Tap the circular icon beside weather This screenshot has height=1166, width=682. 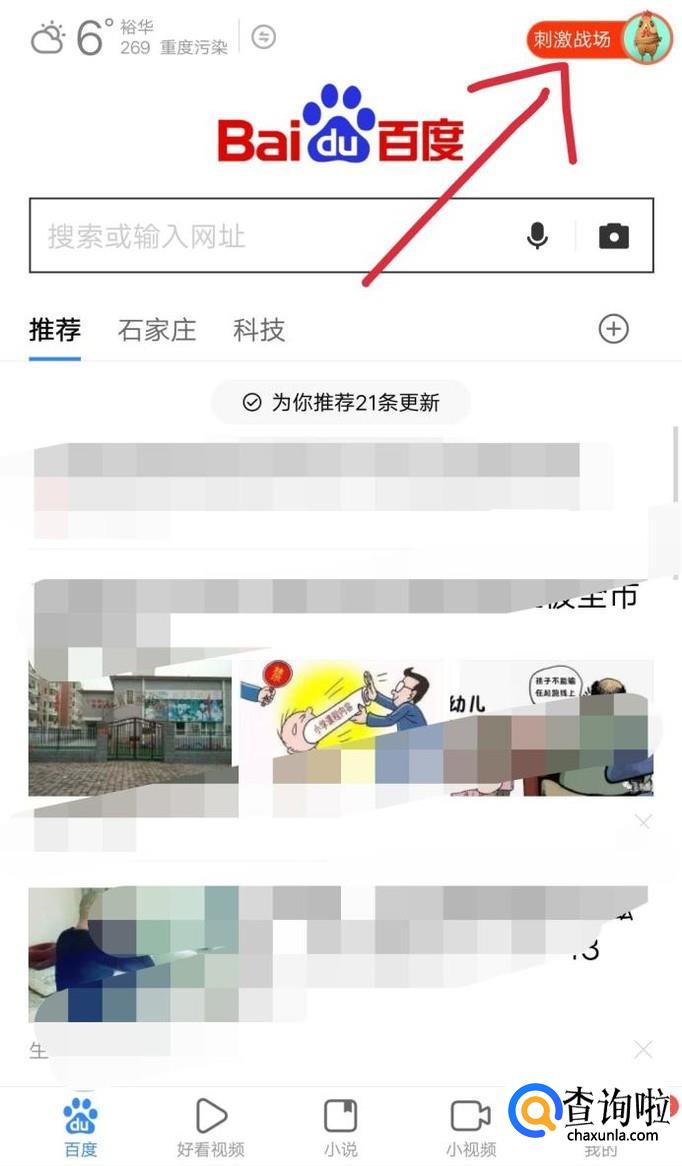(x=263, y=37)
